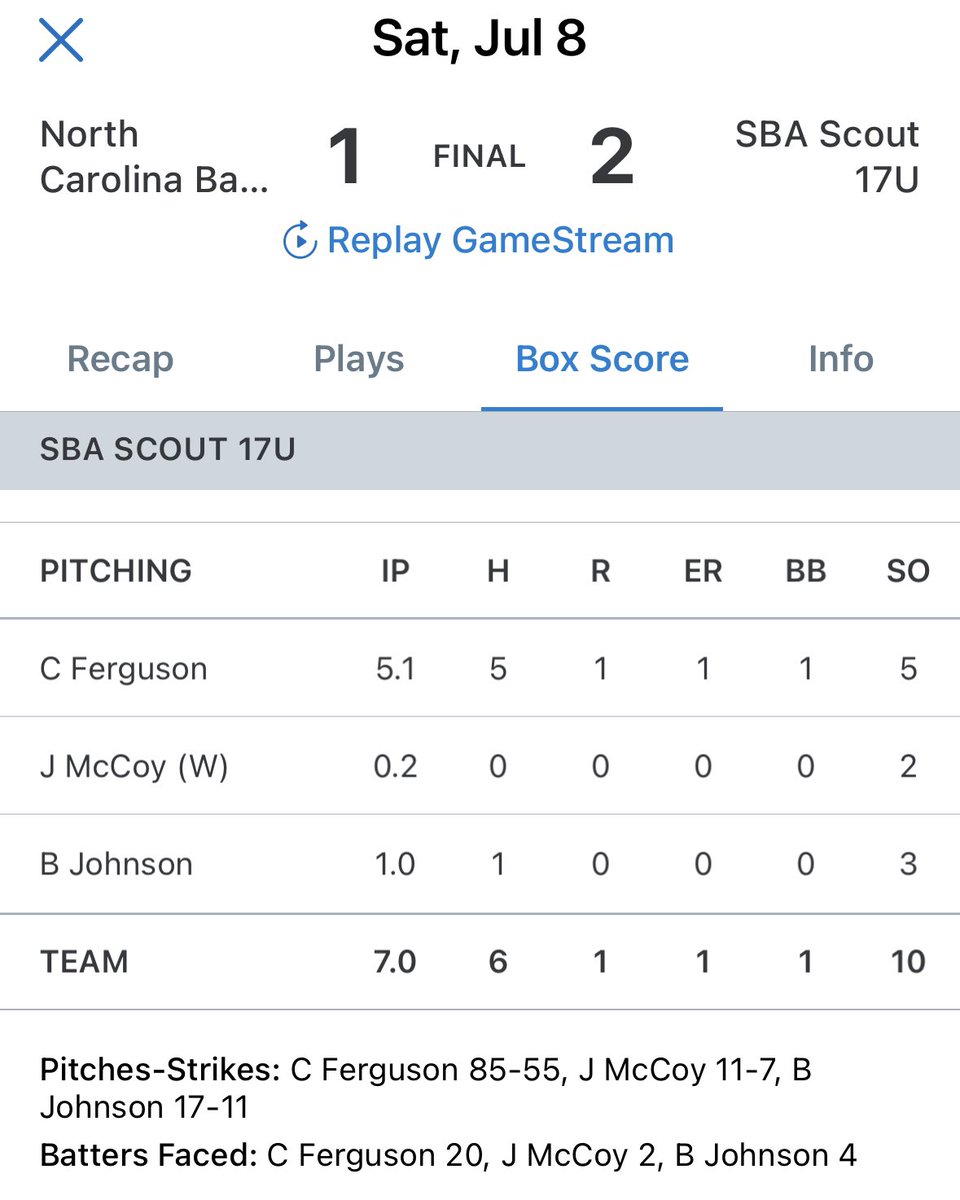
Task: Select the Box Score tab
Action: click(x=602, y=359)
